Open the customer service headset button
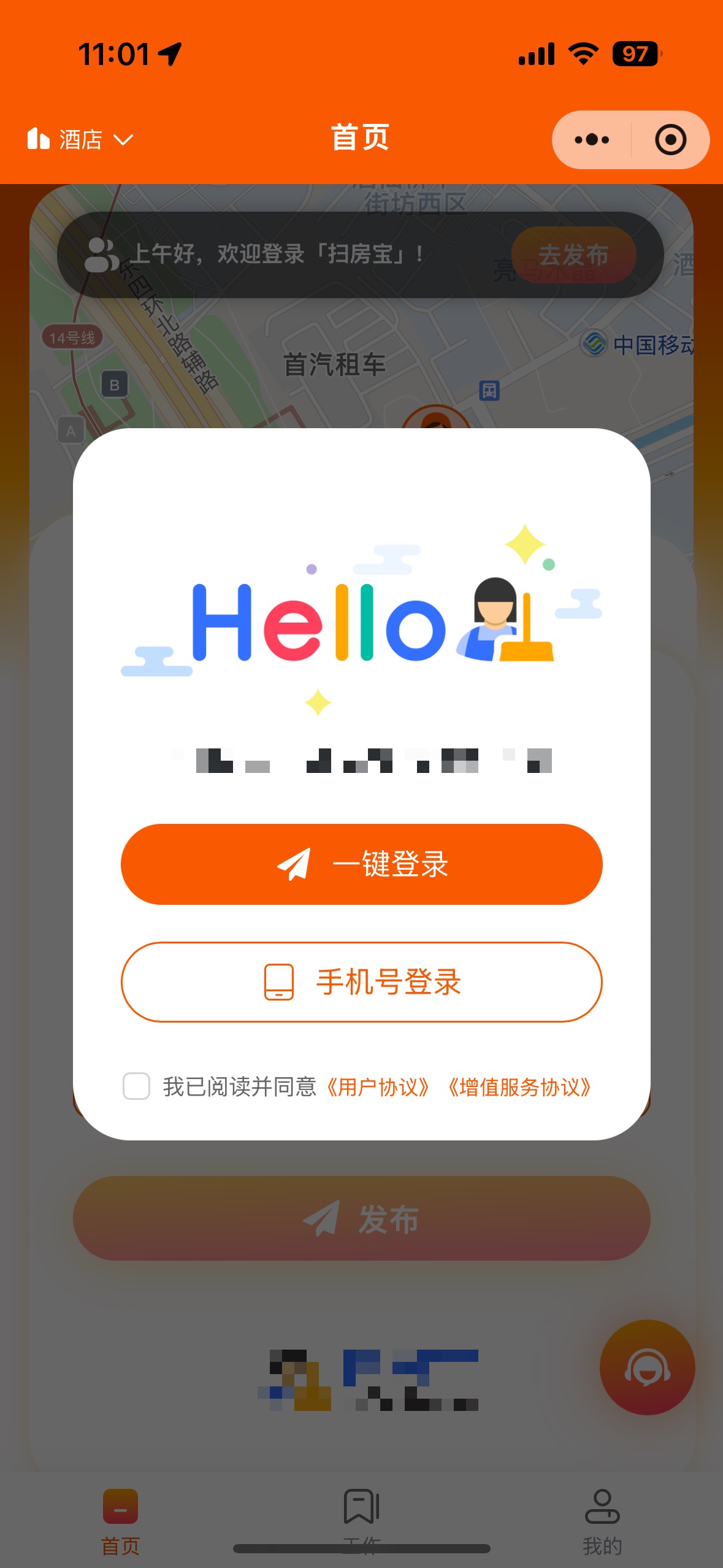Image resolution: width=723 pixels, height=1568 pixels. 647,1367
